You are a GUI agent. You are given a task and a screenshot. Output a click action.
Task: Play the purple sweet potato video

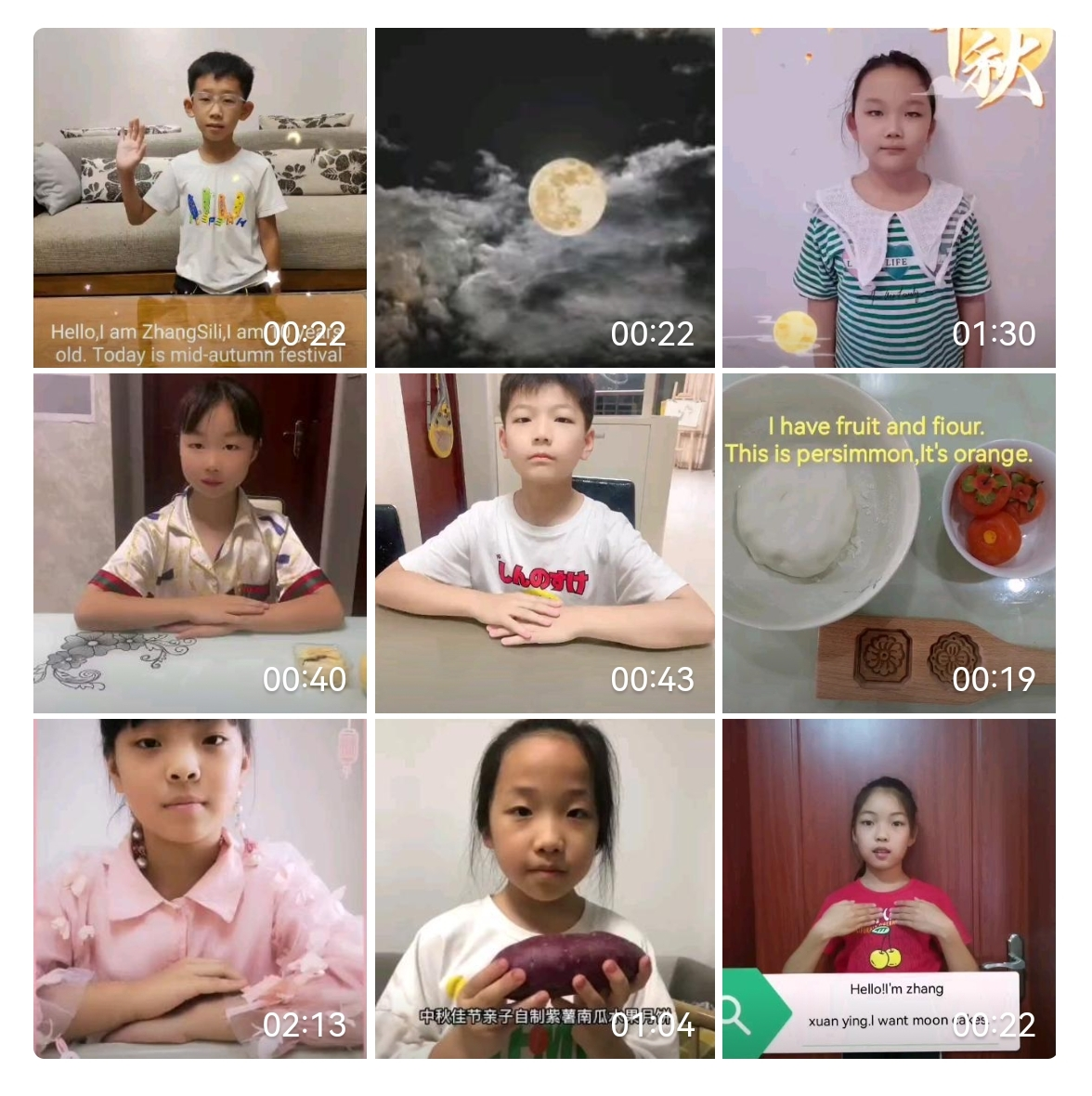pyautogui.click(x=544, y=889)
